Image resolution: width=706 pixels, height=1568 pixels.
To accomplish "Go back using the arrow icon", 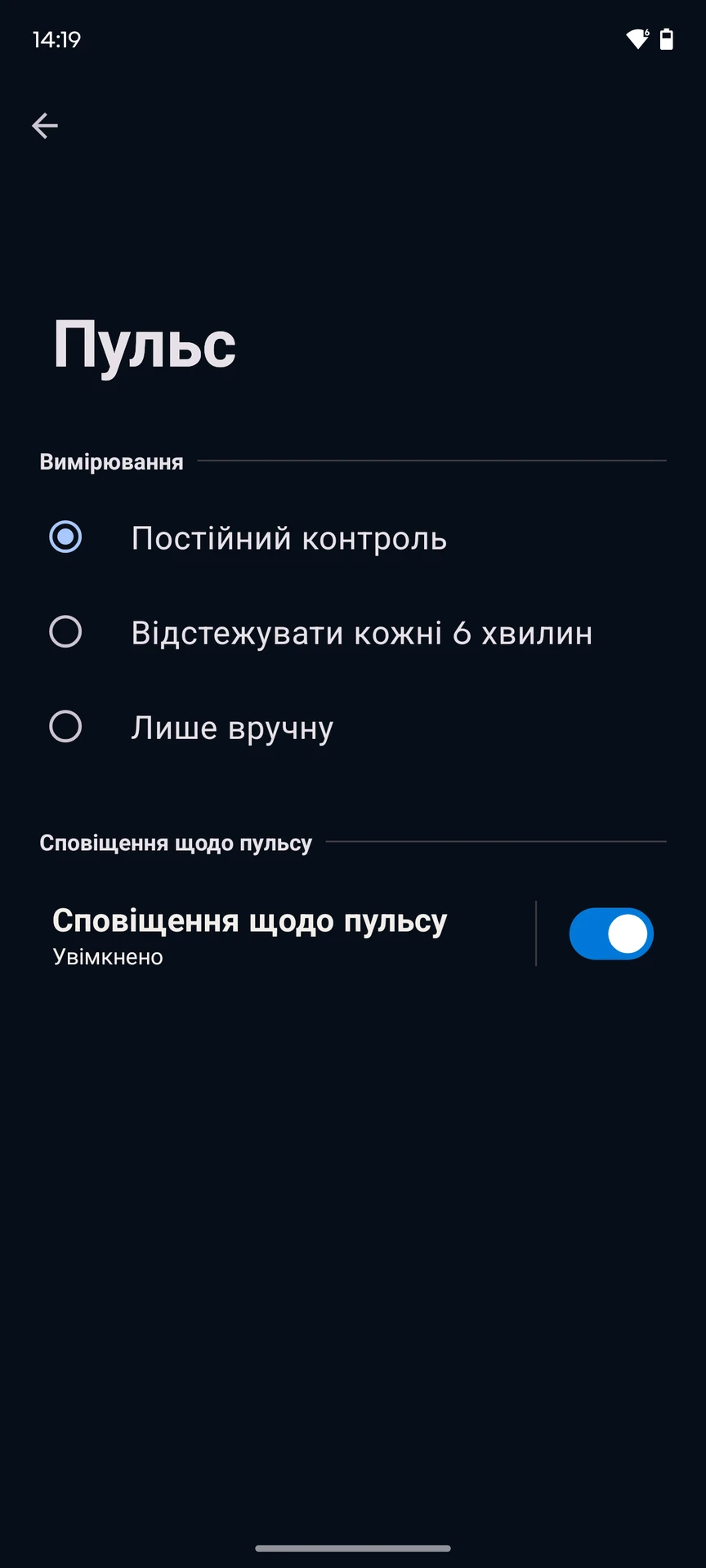I will pos(45,126).
